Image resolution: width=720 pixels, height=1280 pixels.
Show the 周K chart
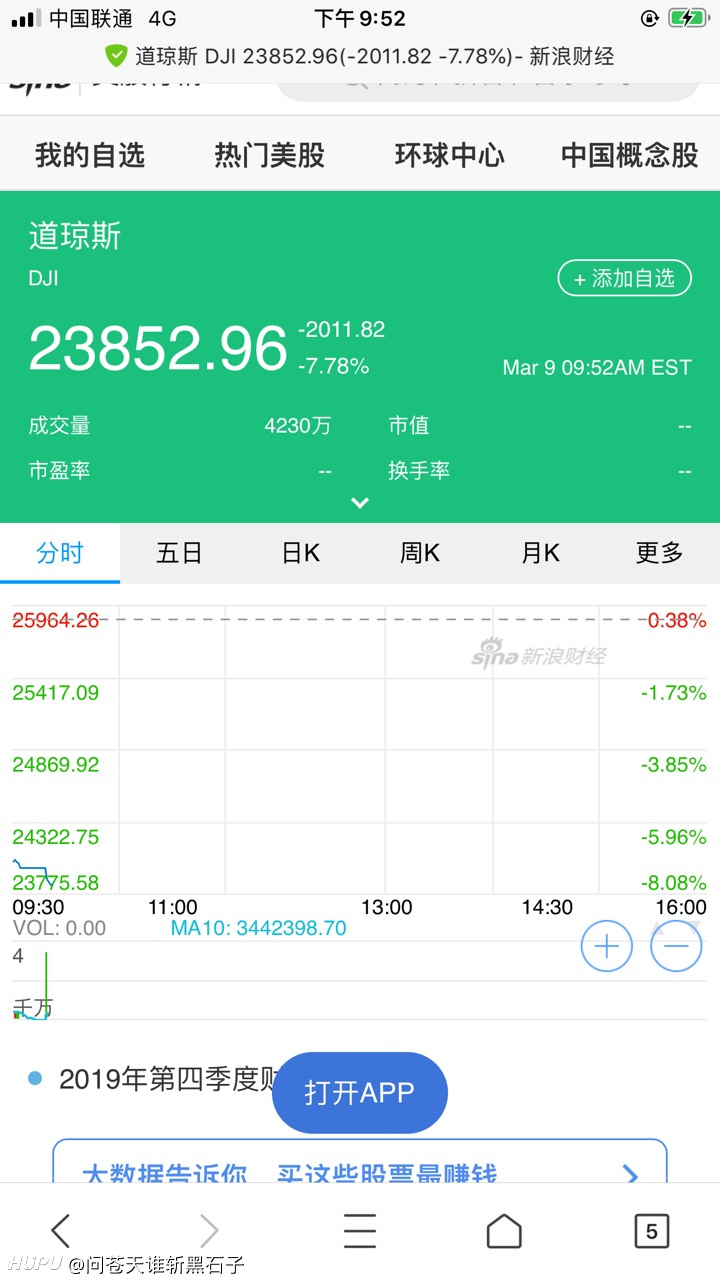point(420,553)
